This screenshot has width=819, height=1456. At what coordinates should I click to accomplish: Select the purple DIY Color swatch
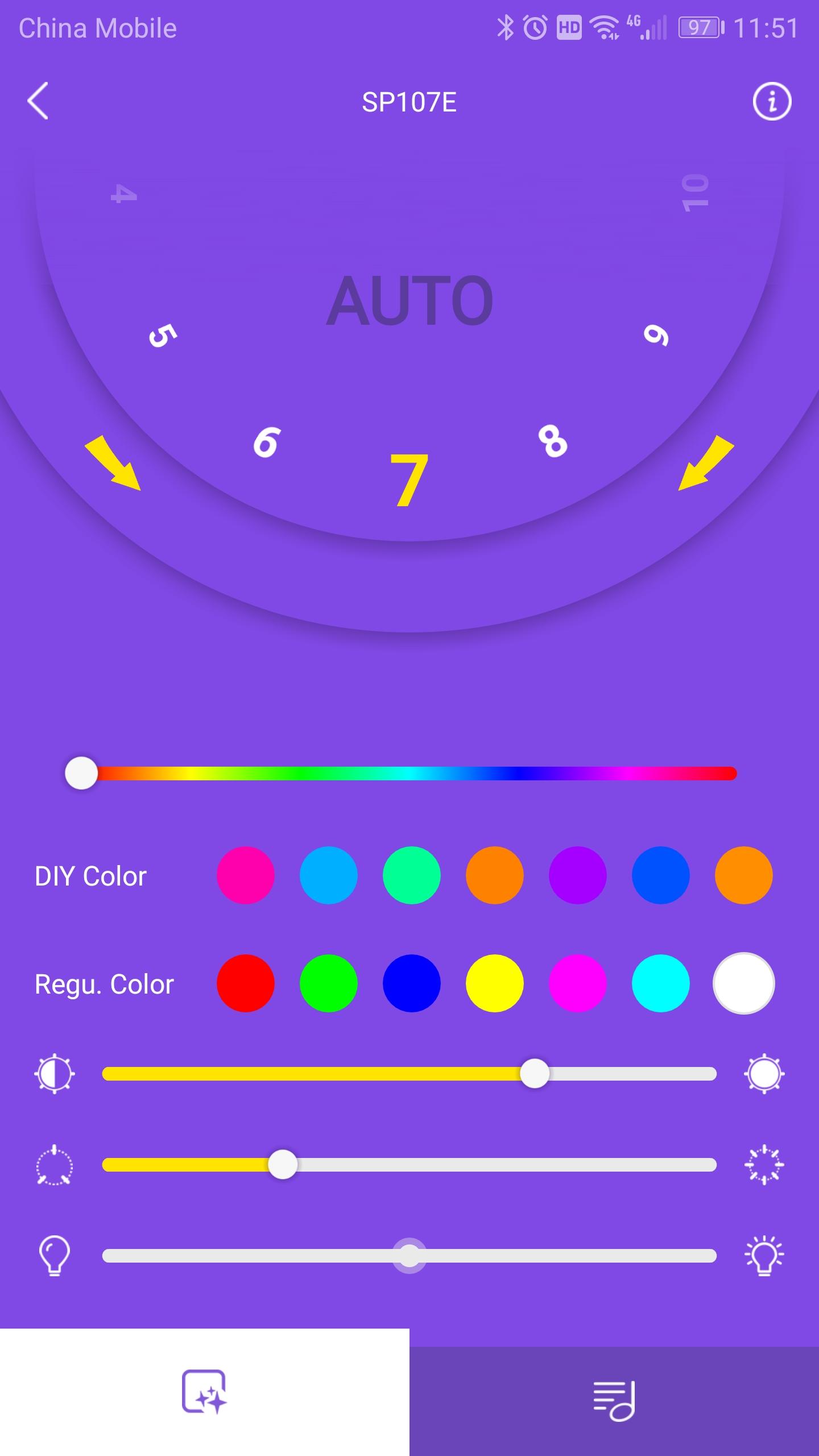point(577,875)
